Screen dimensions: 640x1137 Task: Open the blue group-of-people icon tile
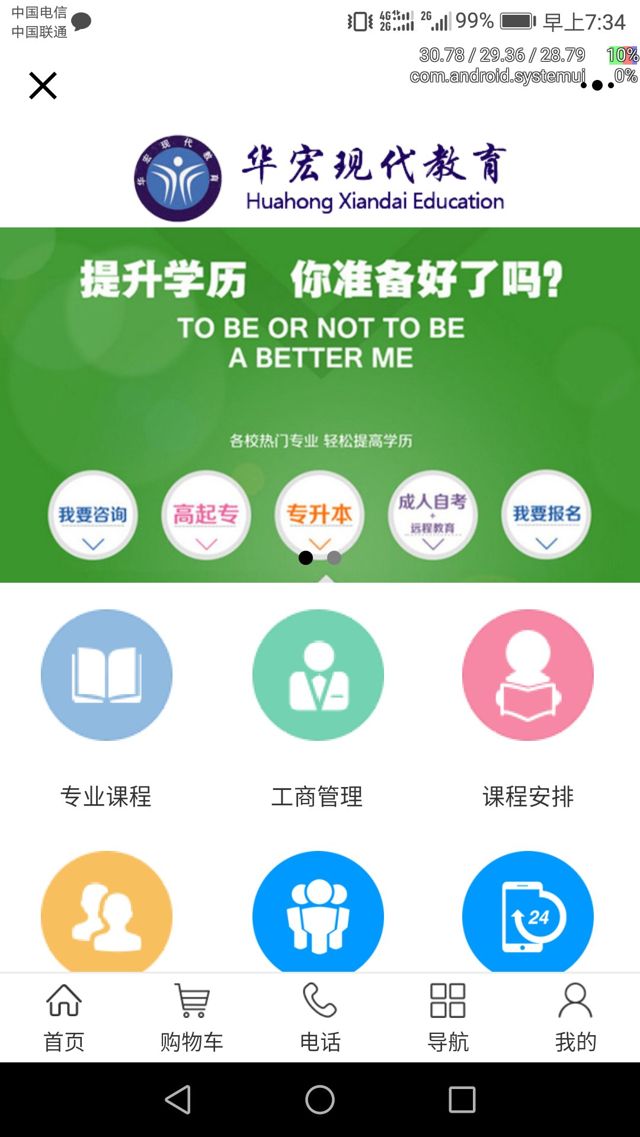pos(318,912)
